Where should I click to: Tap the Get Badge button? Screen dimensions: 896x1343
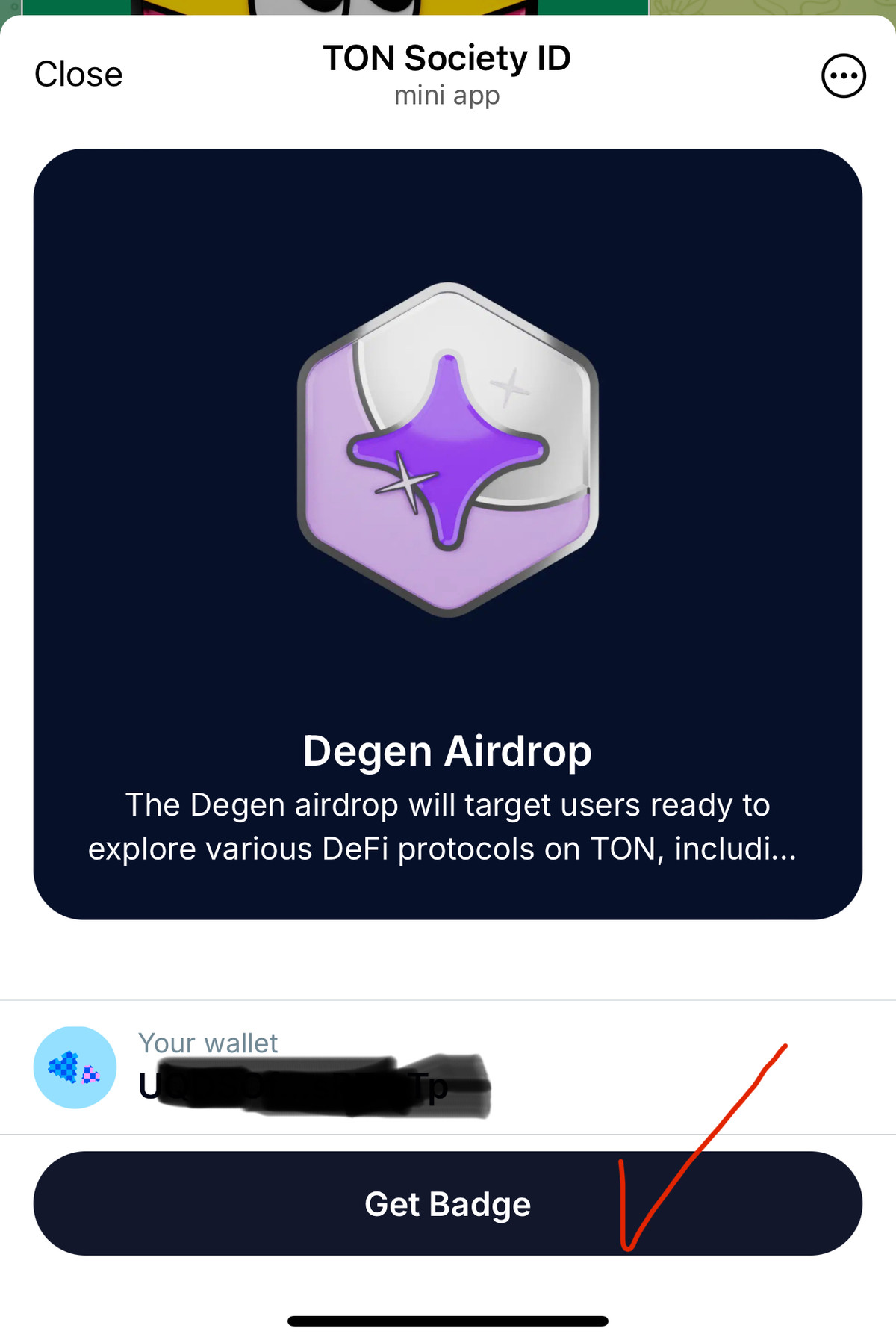pos(447,1203)
